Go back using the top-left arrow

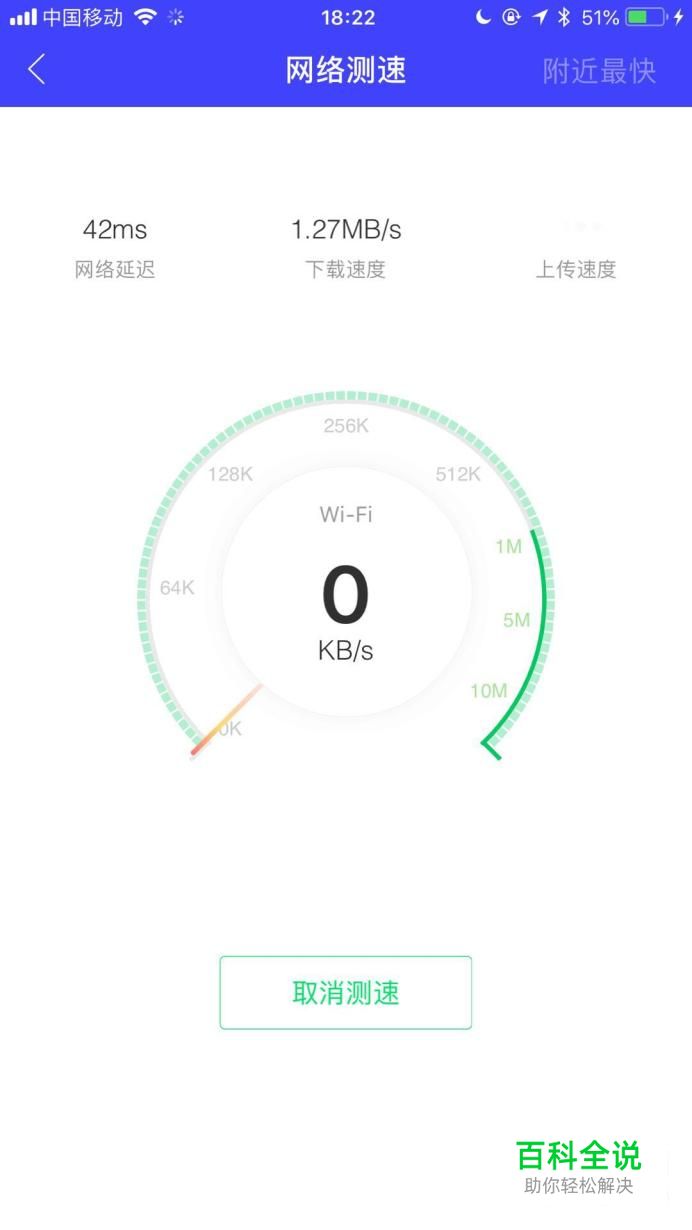(37, 70)
